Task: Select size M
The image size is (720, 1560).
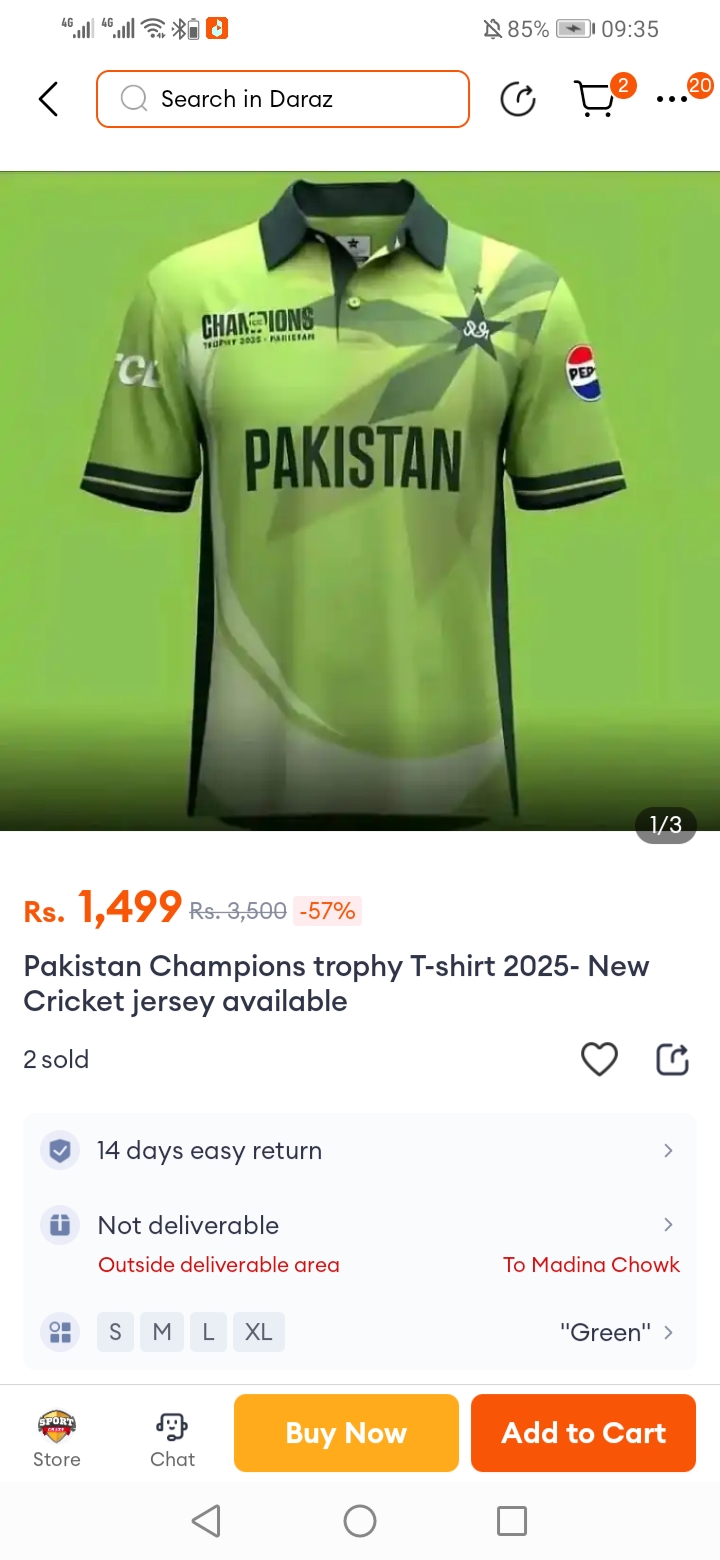Action: 162,1332
